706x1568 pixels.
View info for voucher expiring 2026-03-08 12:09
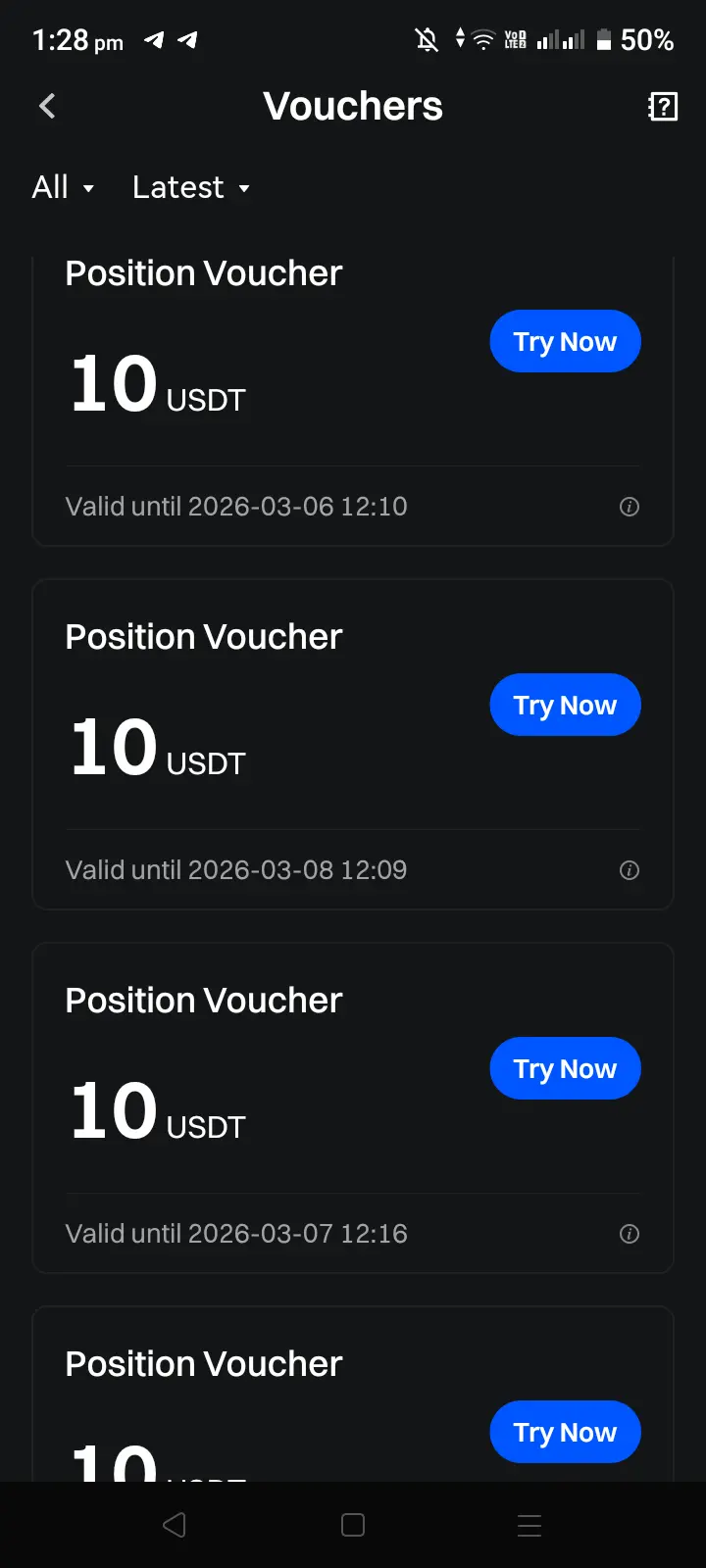630,870
